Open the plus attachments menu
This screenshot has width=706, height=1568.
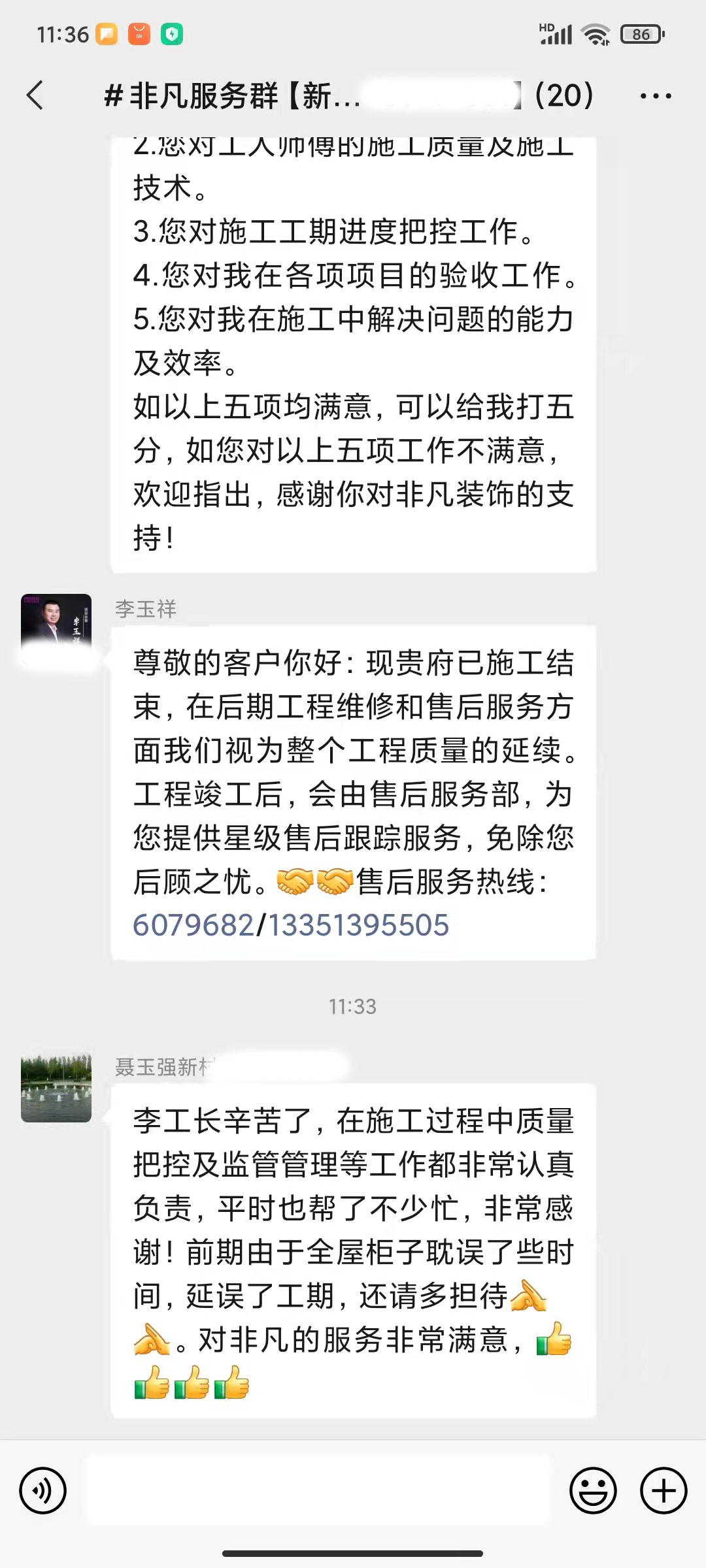[x=664, y=1490]
